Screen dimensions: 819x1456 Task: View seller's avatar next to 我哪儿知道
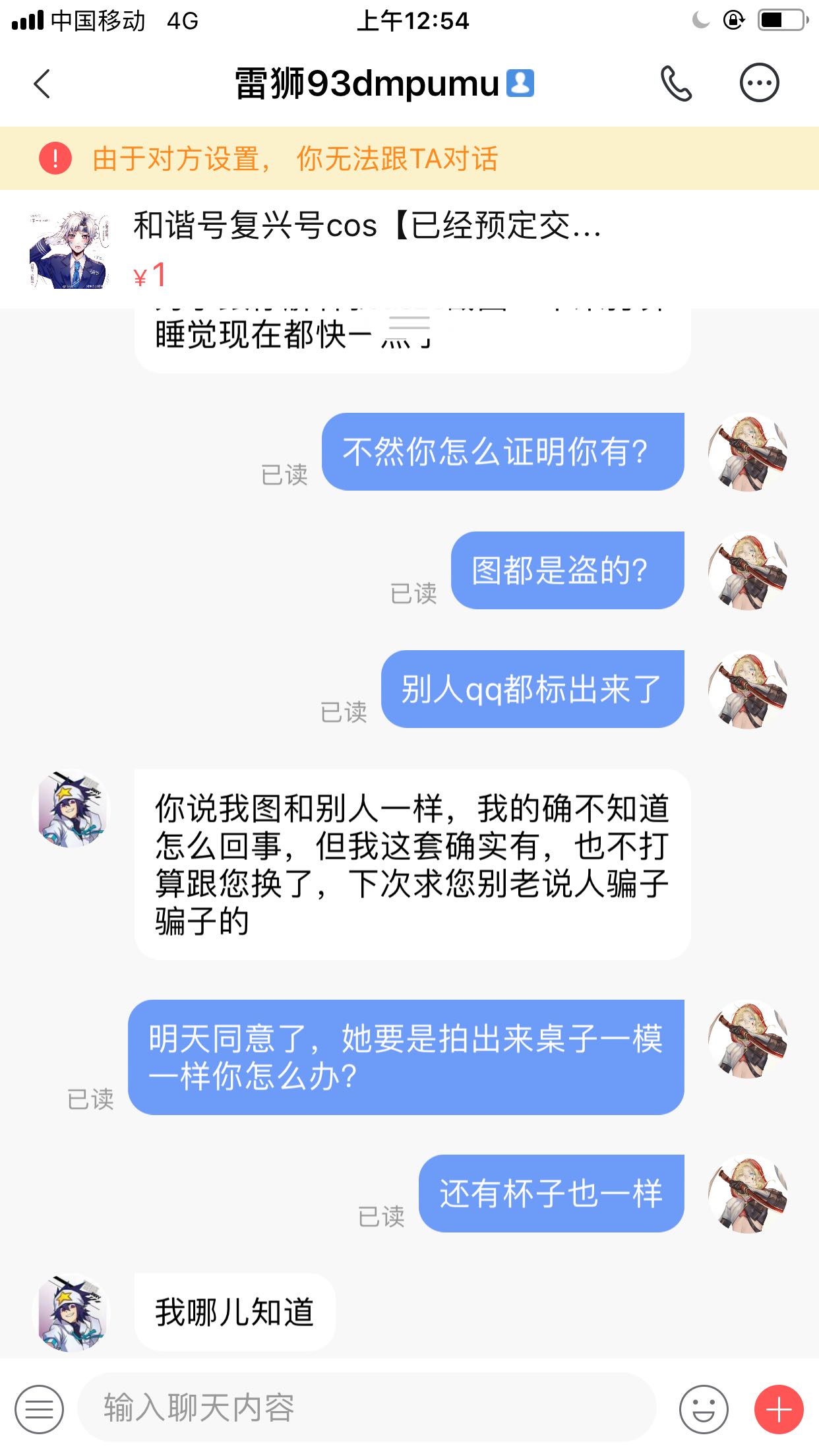71,1312
